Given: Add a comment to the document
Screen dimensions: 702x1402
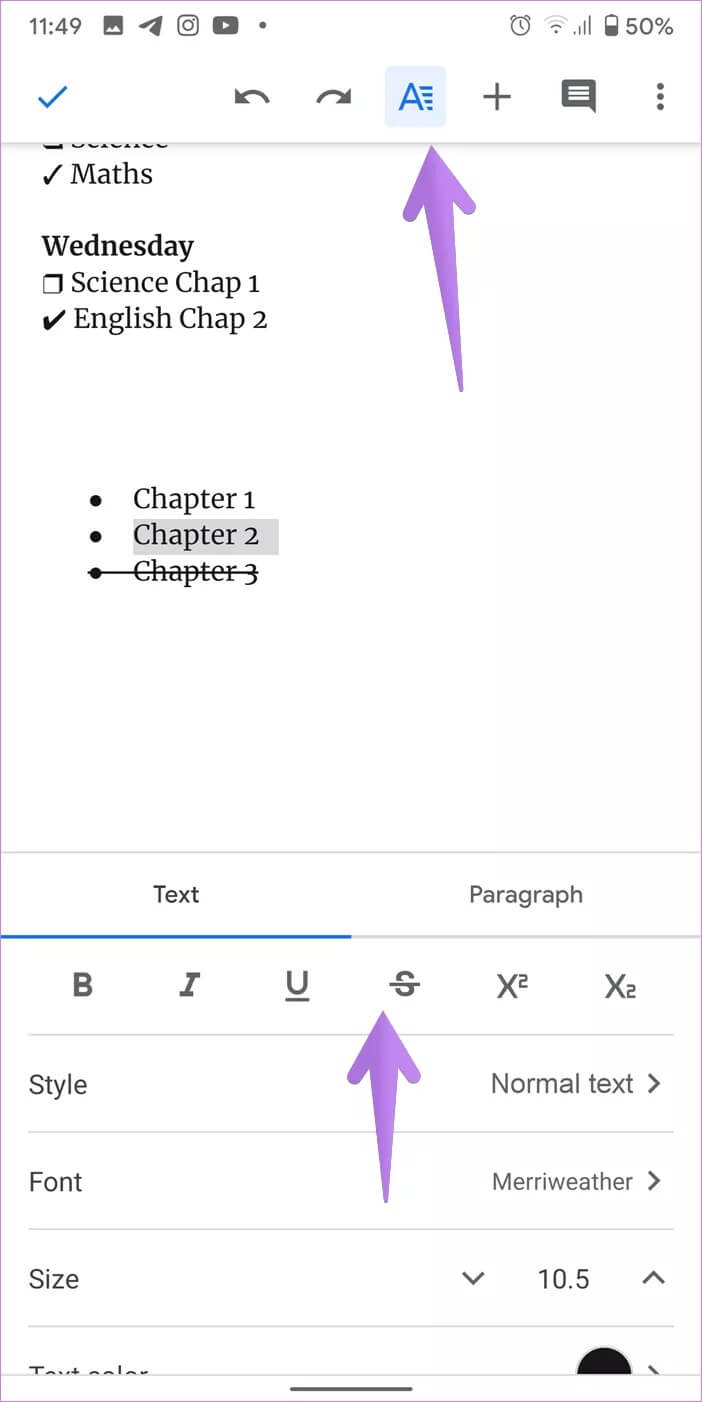Looking at the screenshot, I should (578, 97).
